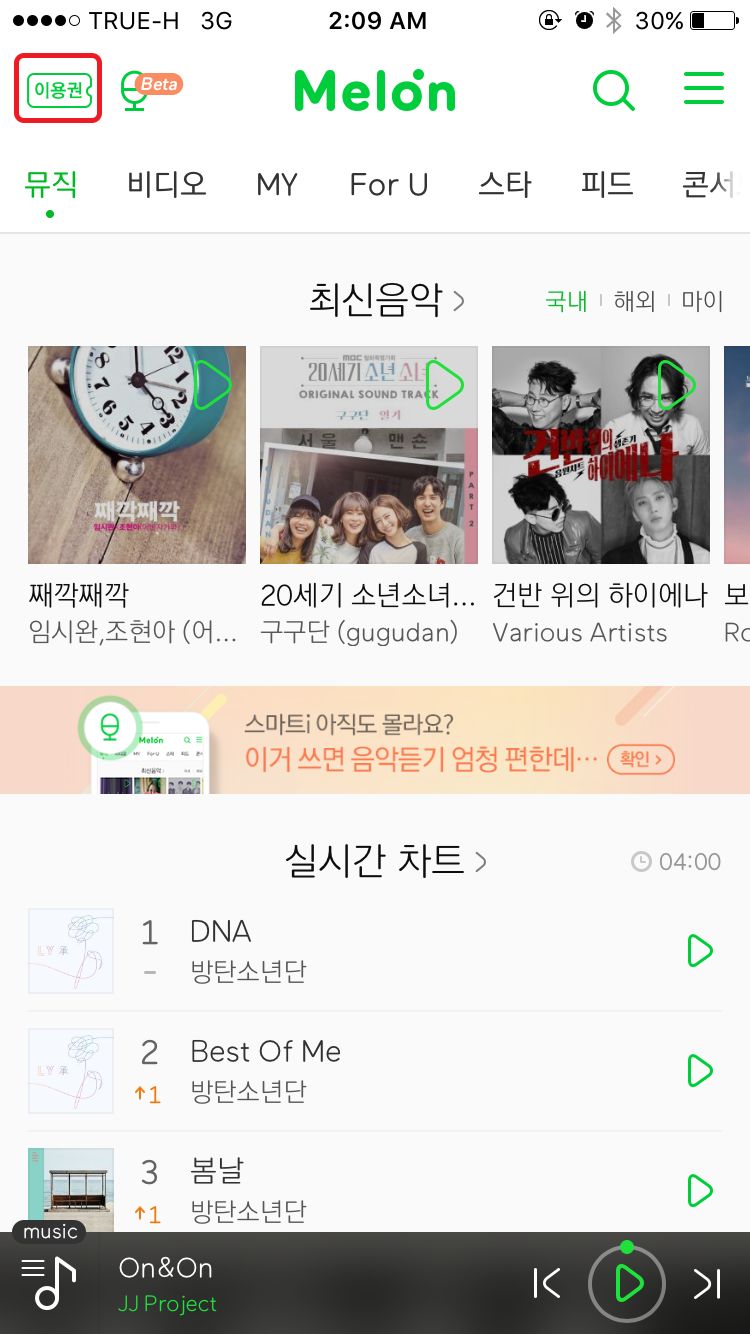Viewport: 750px width, 1334px height.
Task: Open the 최신음악 section
Action: 385,299
